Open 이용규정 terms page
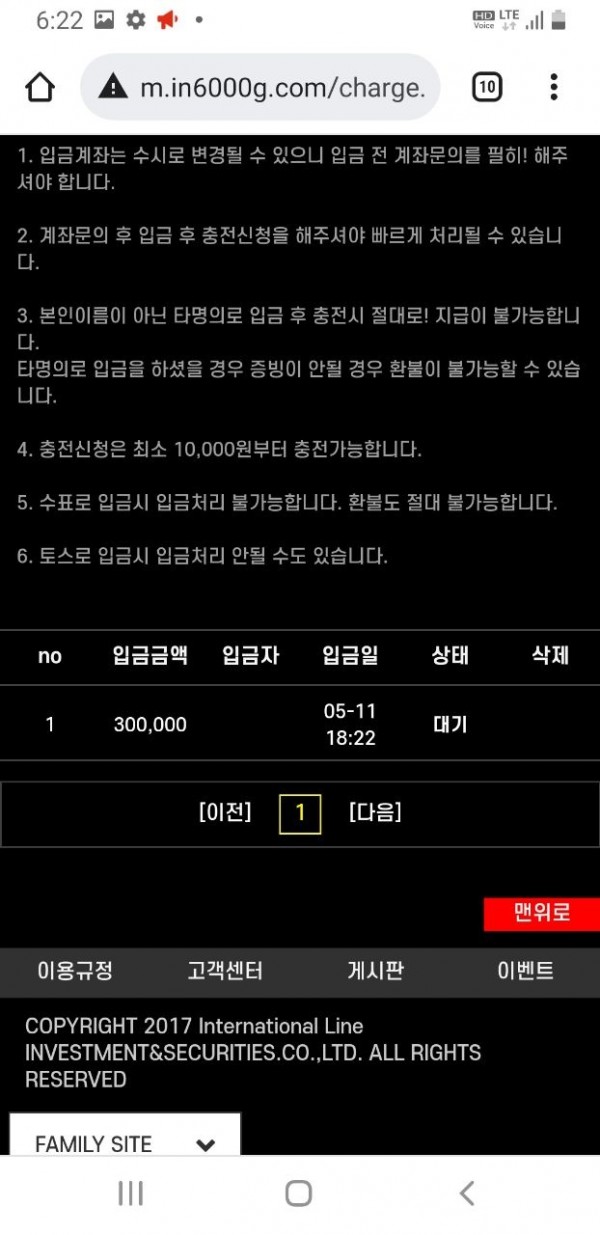Screen dimensions: 600x1235 [x=75, y=971]
